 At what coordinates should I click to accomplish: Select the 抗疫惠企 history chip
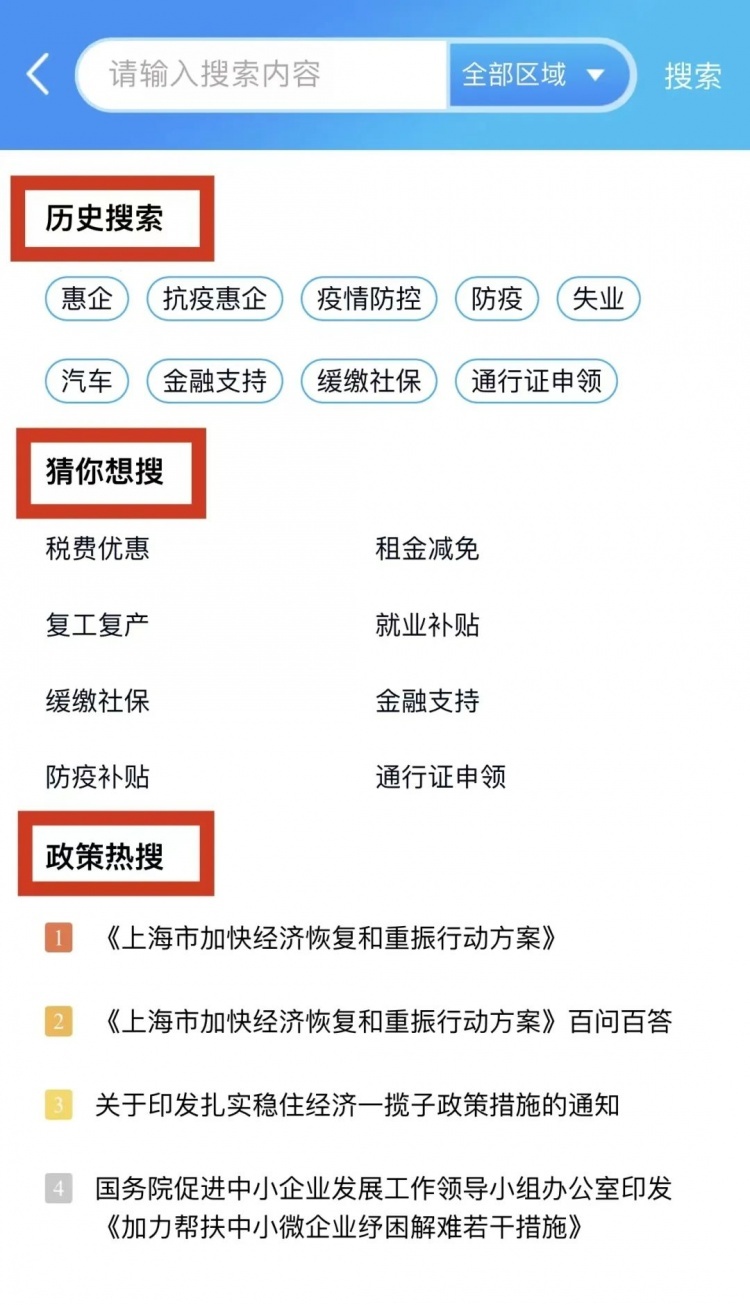pos(215,298)
